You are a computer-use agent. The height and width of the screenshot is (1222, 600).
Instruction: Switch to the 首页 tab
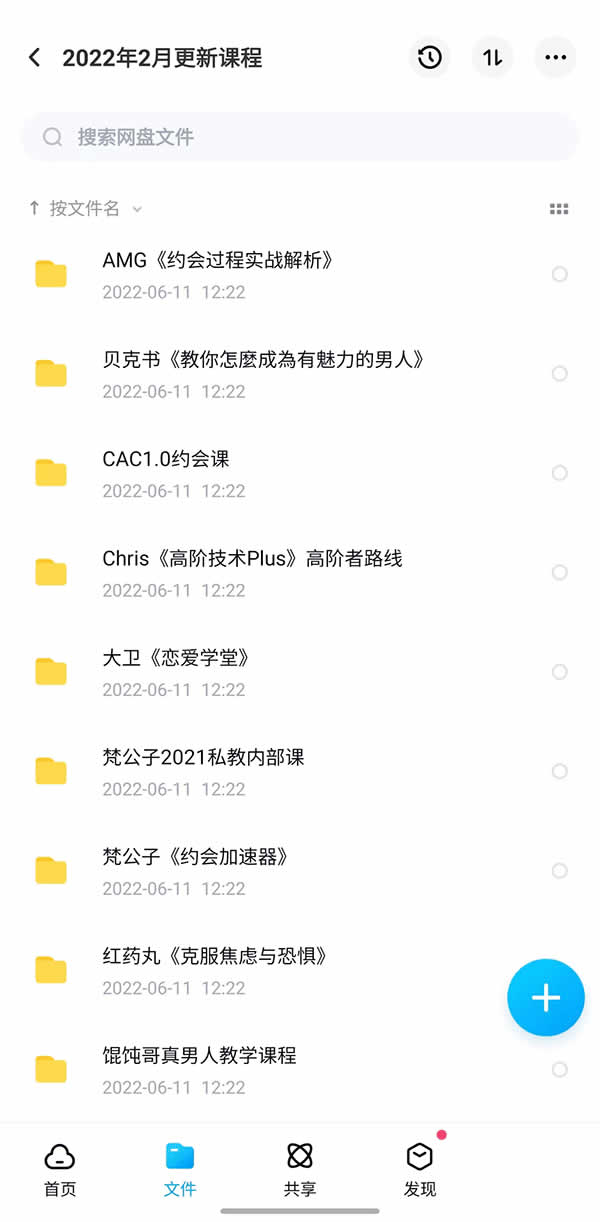click(x=60, y=1169)
